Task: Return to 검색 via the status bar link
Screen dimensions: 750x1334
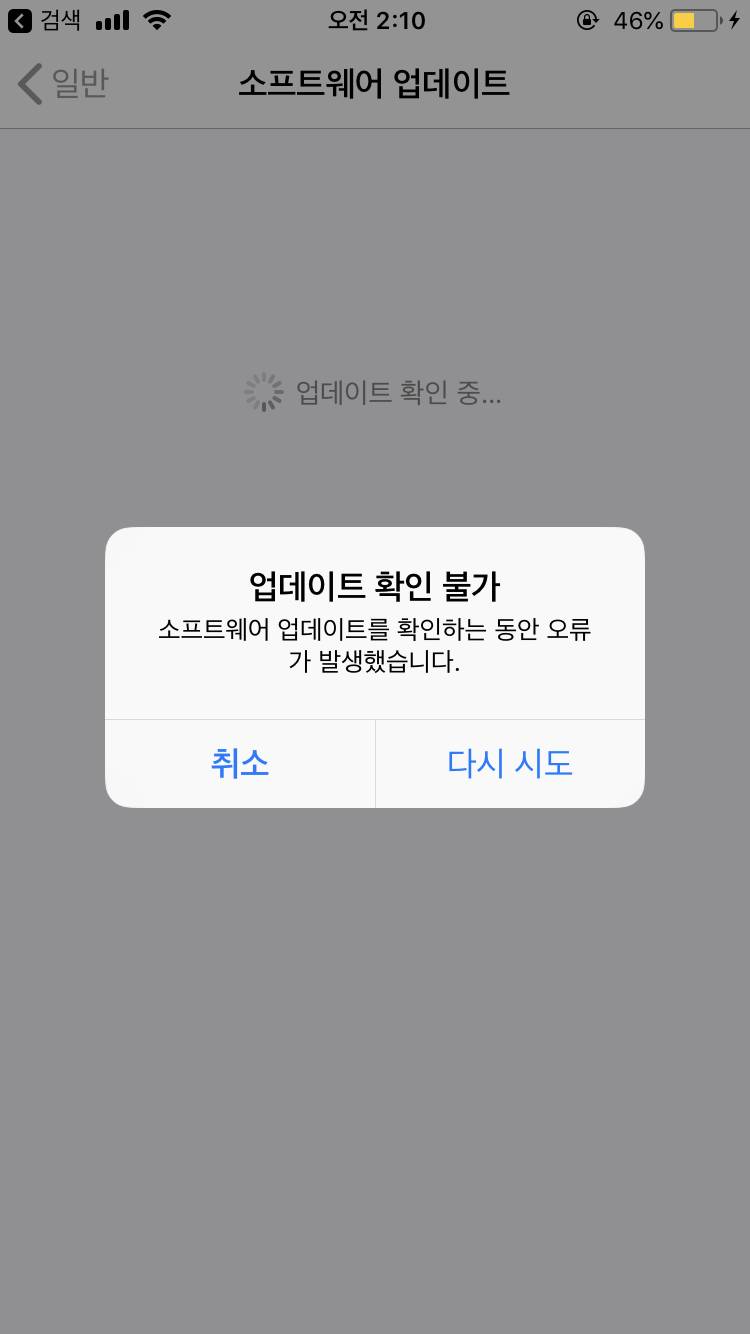Action: click(60, 19)
